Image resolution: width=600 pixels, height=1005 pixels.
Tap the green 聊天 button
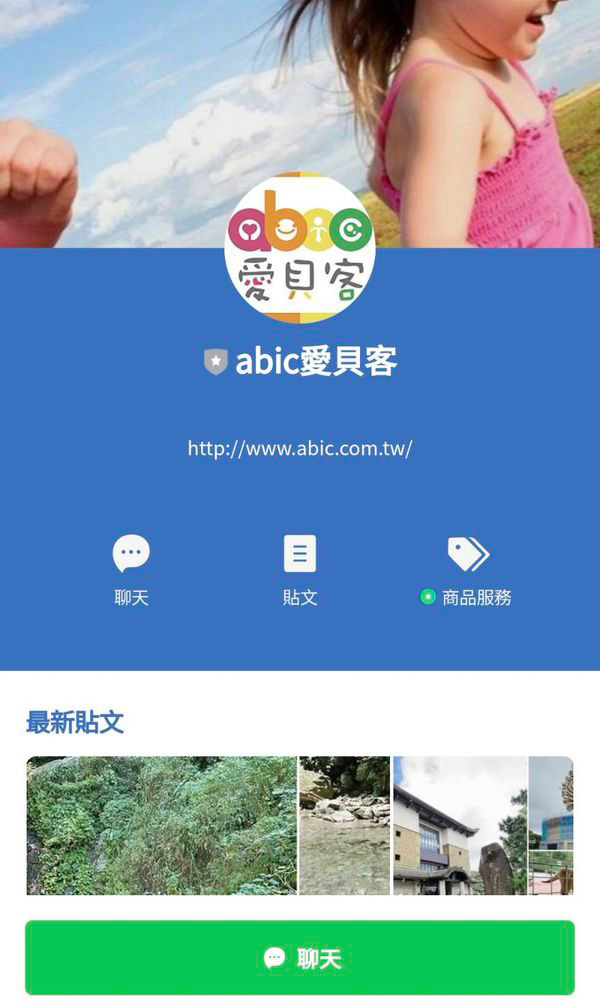(x=300, y=958)
